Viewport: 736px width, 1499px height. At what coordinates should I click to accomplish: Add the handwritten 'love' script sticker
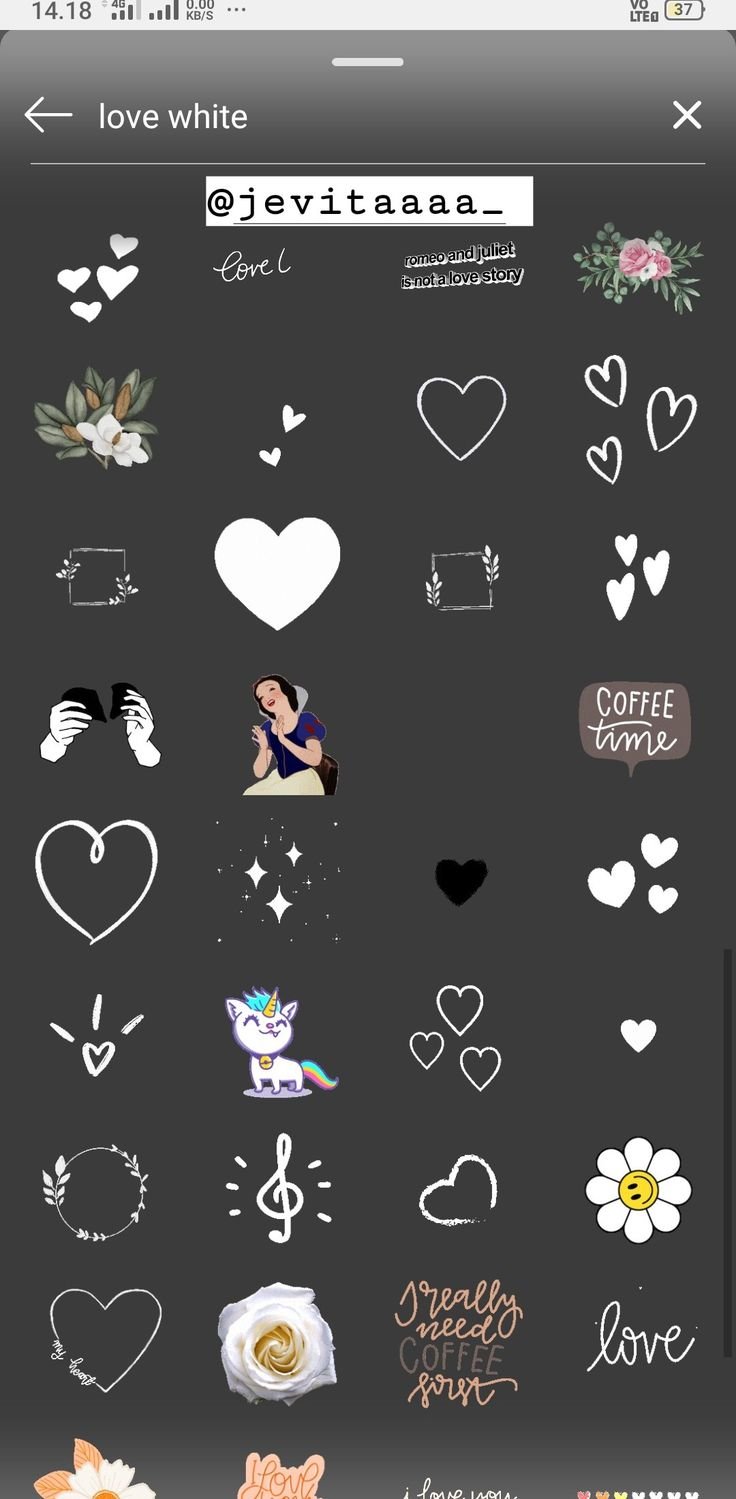(640, 1338)
